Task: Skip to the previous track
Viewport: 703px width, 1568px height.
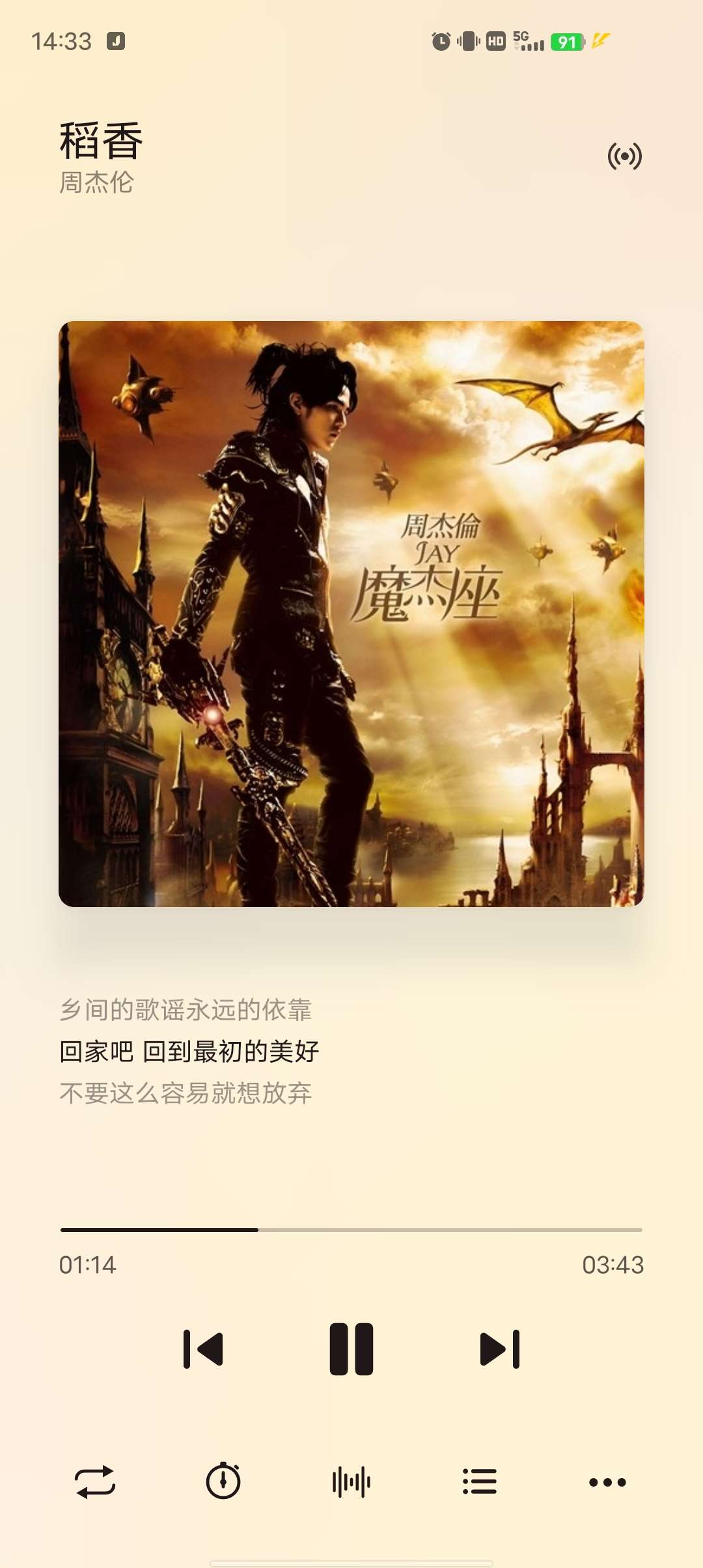Action: pos(204,1349)
